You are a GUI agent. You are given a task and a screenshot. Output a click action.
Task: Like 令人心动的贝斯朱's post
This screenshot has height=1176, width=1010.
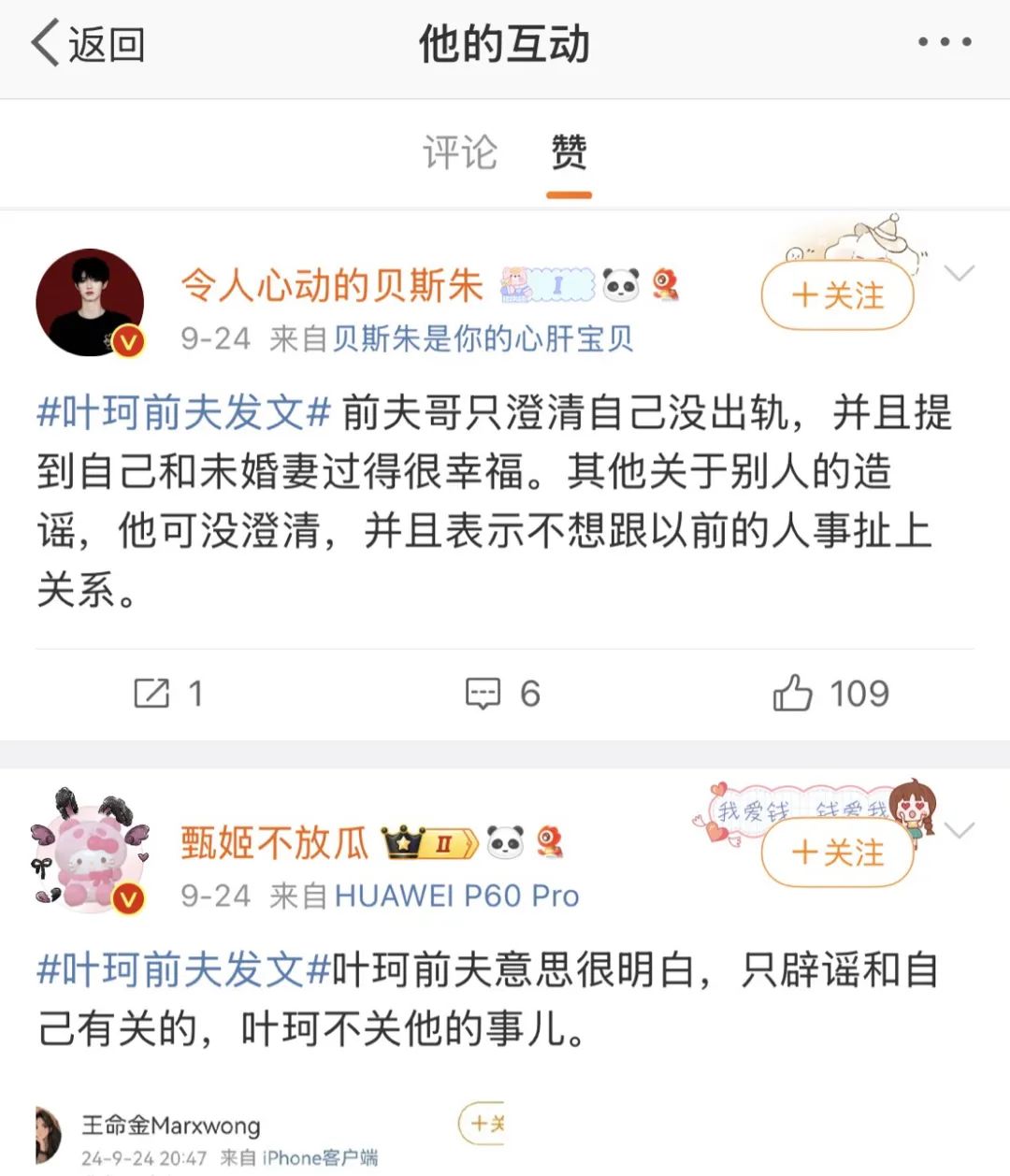point(830,694)
